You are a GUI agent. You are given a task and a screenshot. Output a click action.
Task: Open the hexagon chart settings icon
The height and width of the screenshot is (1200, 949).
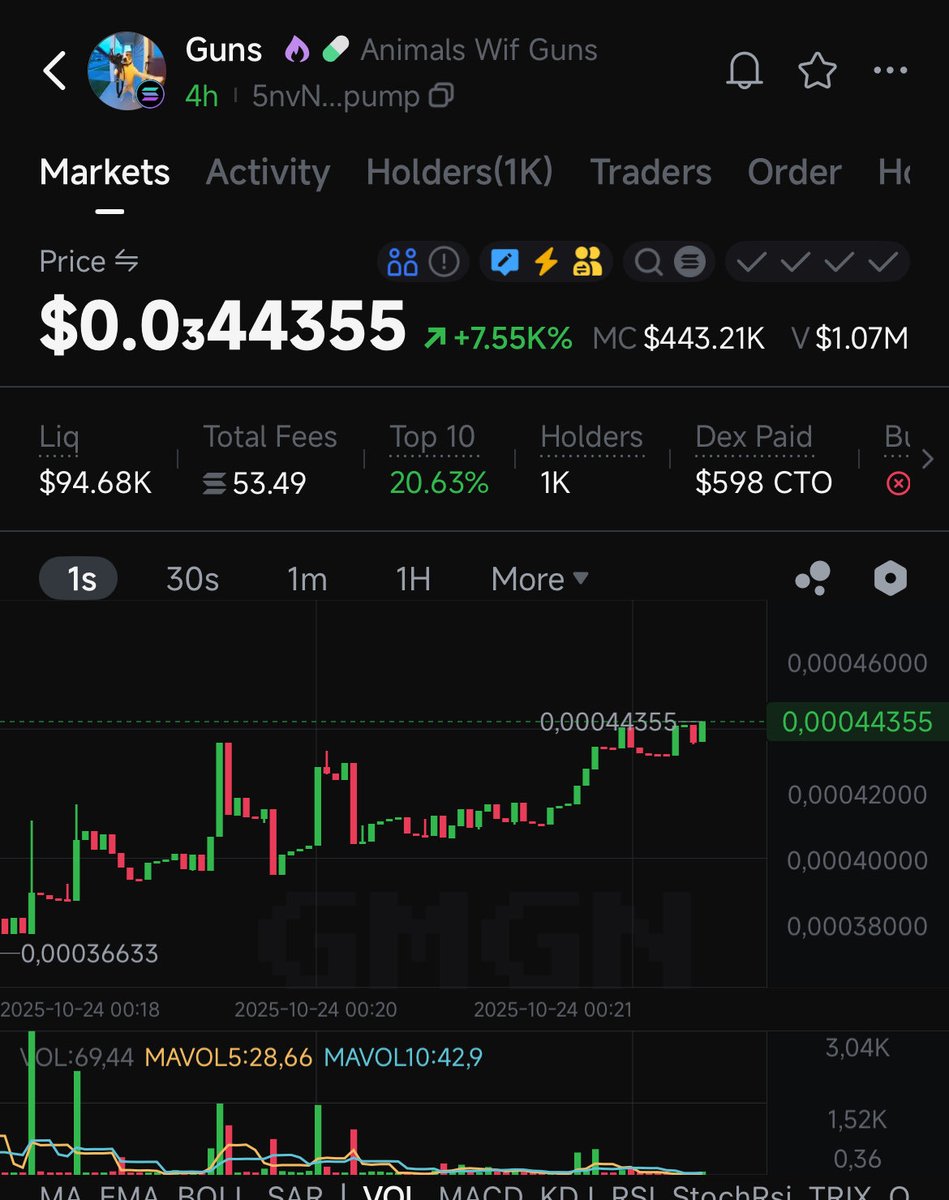click(x=890, y=578)
